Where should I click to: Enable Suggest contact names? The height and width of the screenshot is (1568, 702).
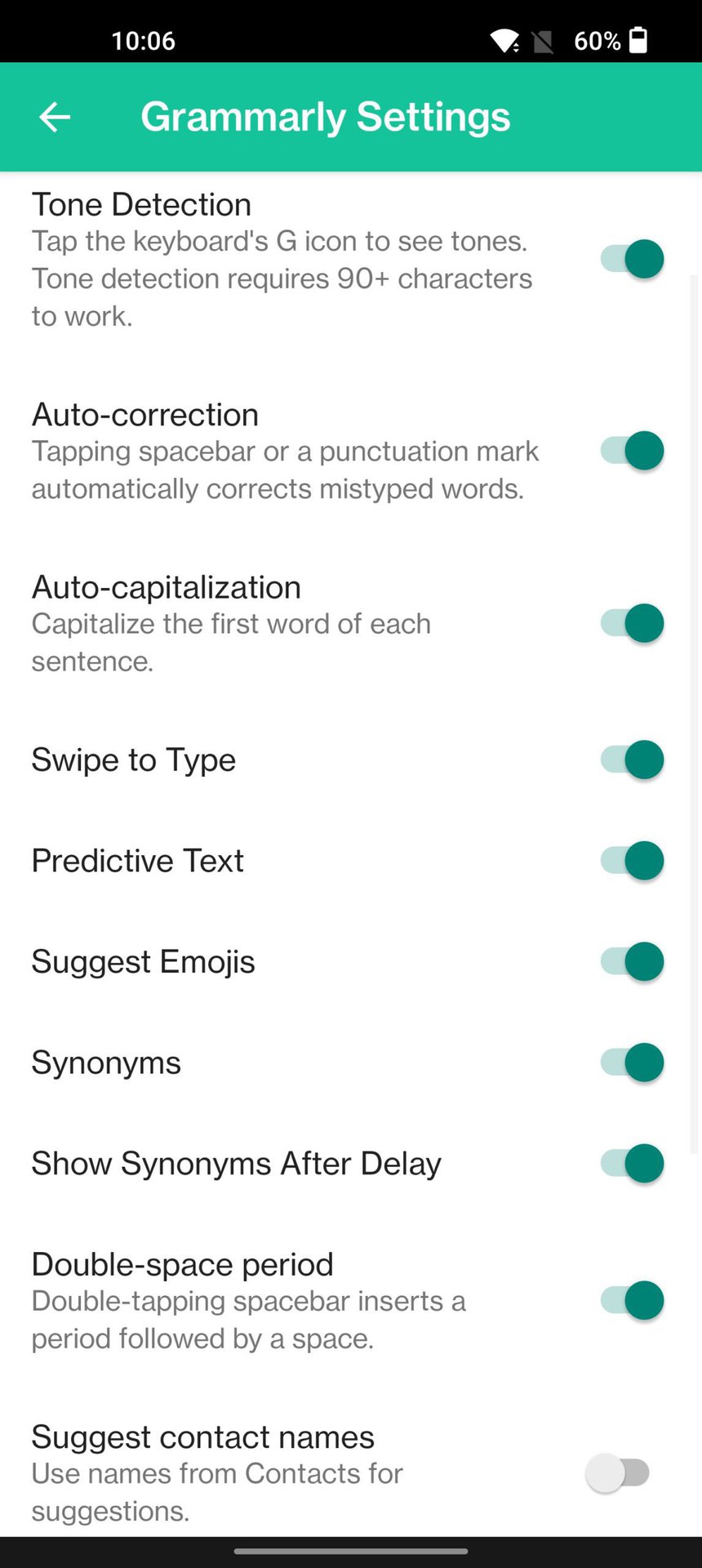618,1473
